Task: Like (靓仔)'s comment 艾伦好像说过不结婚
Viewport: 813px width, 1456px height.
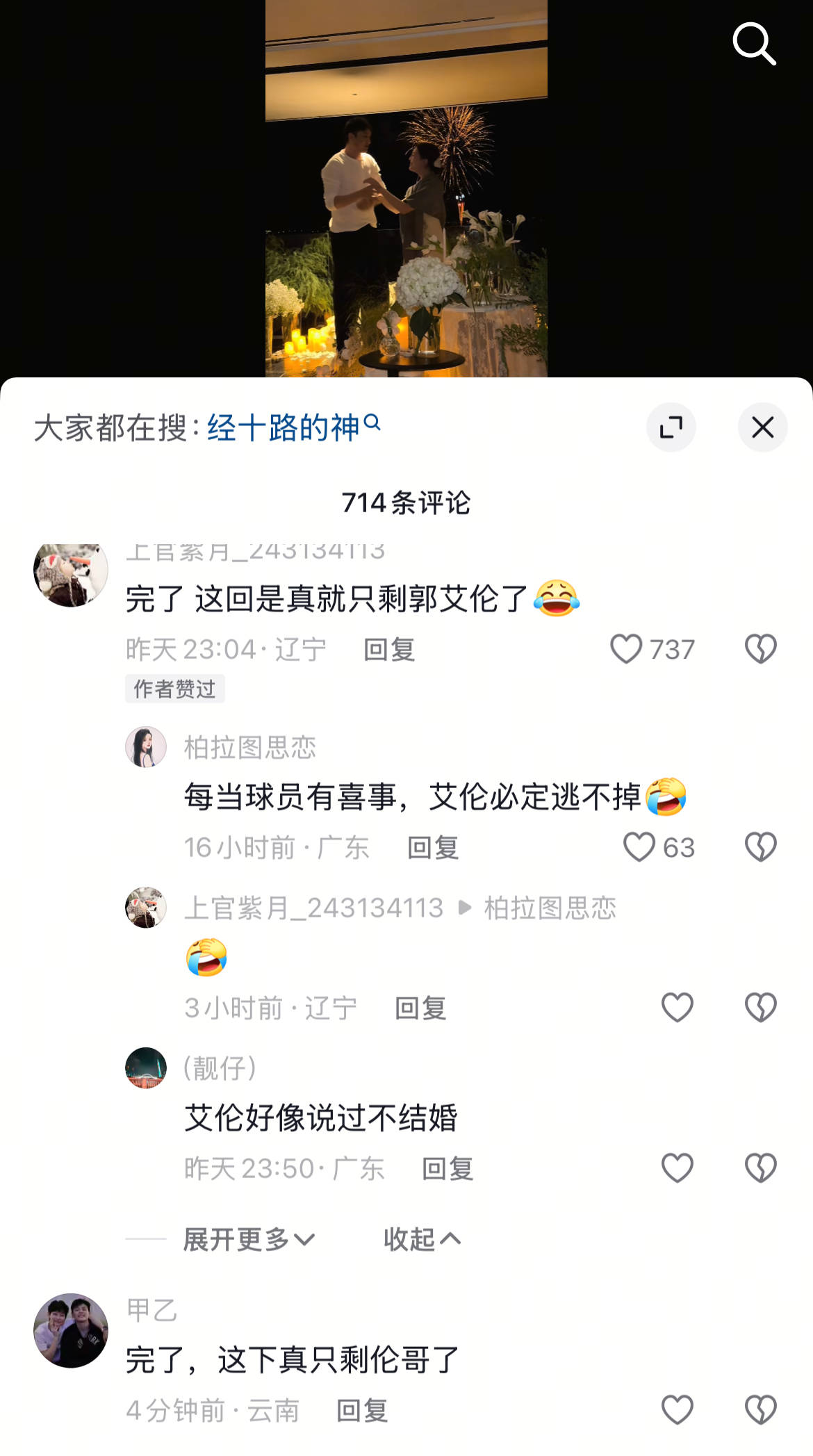Action: click(677, 1168)
